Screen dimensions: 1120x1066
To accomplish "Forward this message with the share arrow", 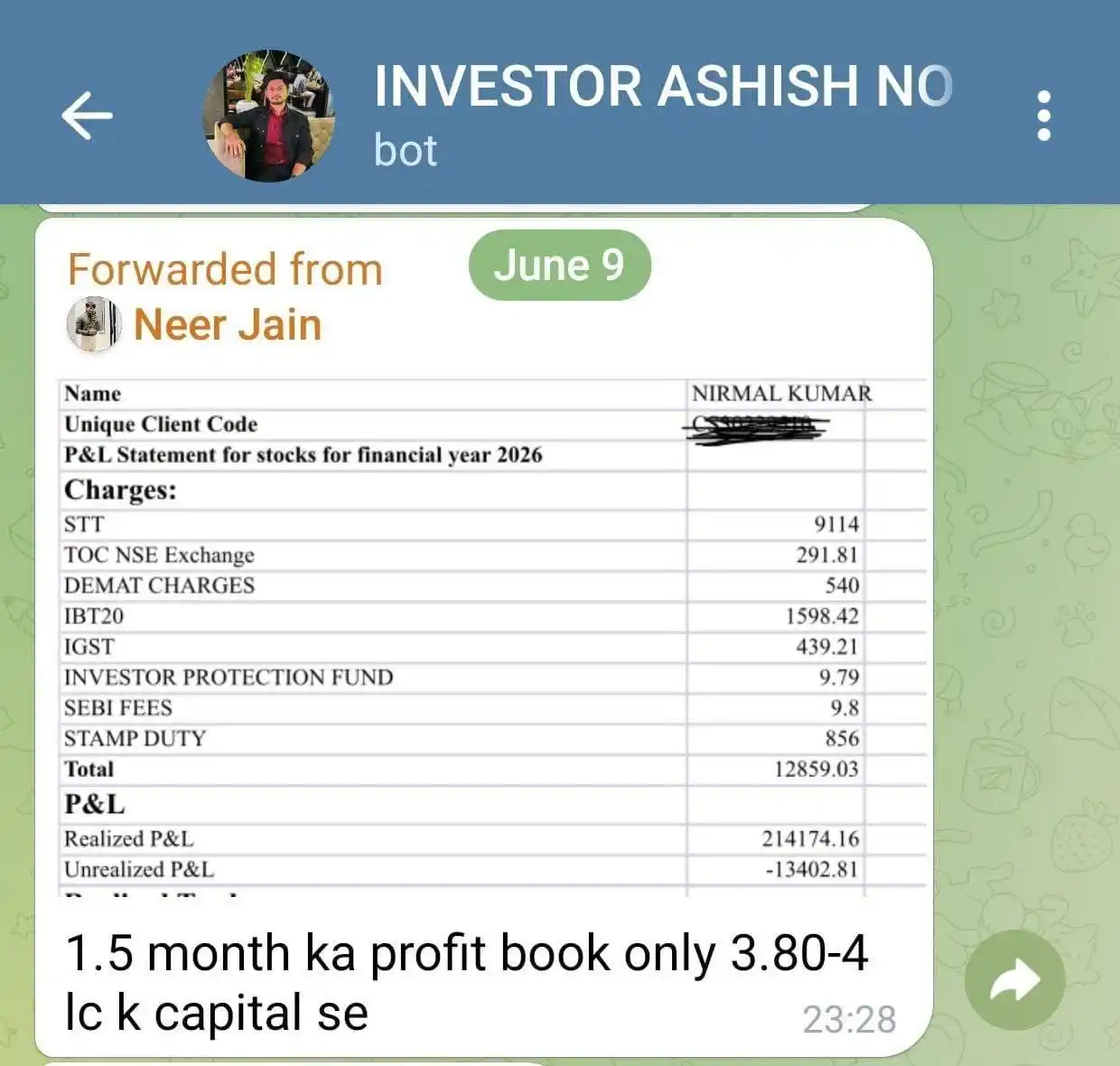I will (1014, 981).
